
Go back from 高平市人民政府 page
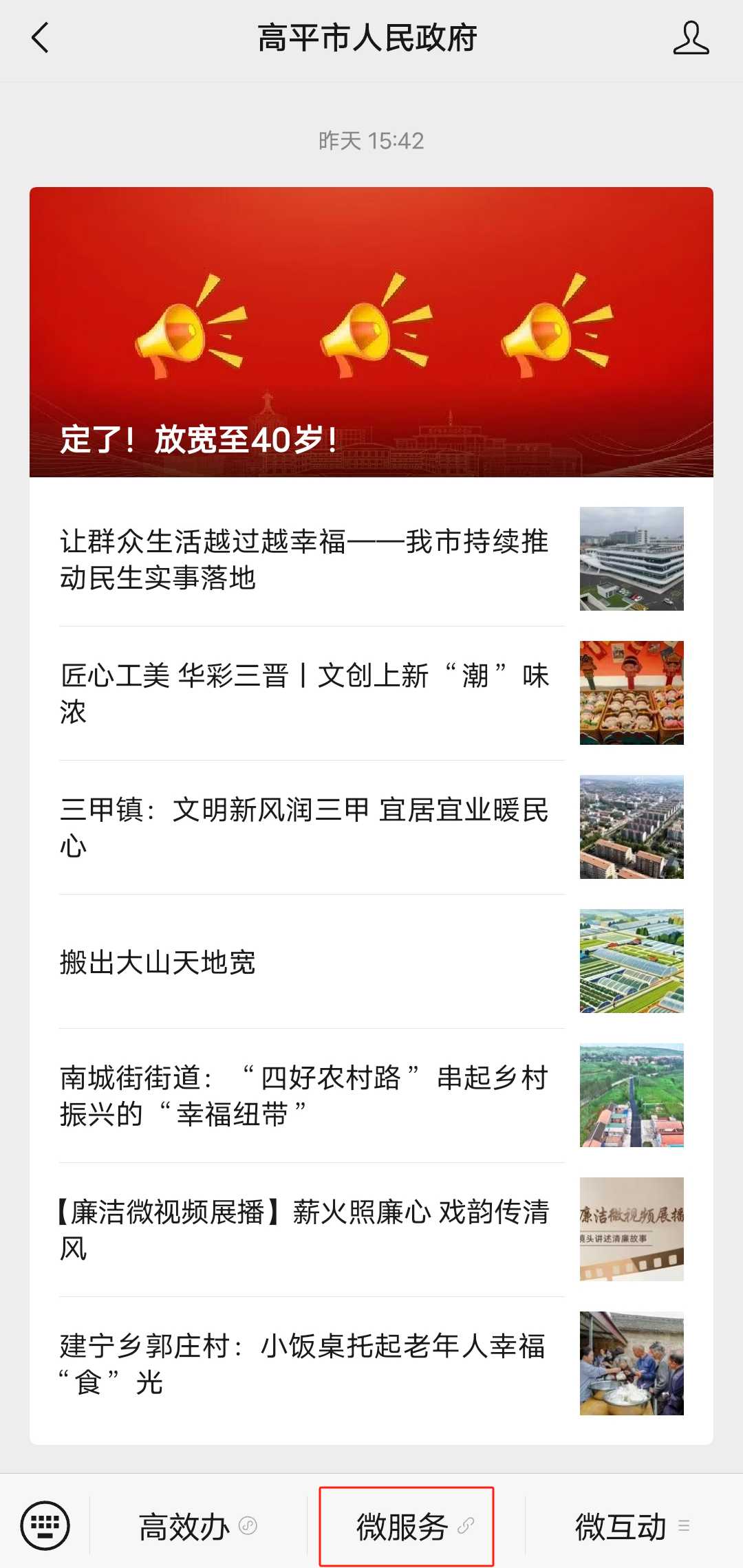coord(41,38)
